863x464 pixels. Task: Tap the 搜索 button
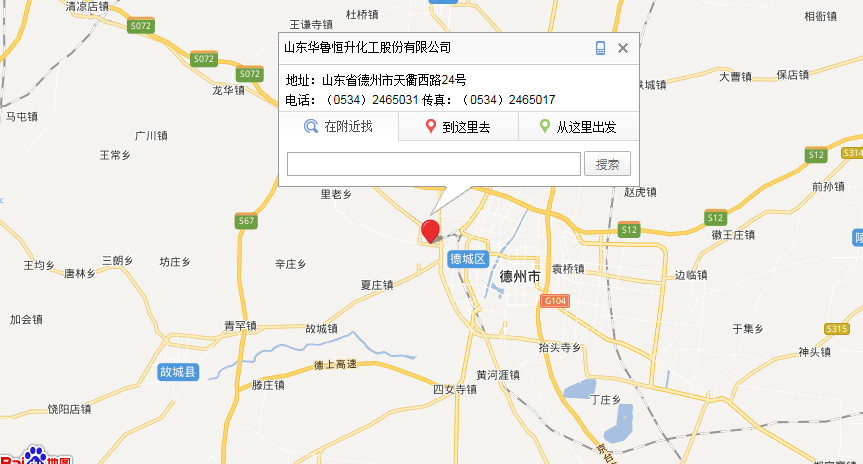click(x=607, y=164)
